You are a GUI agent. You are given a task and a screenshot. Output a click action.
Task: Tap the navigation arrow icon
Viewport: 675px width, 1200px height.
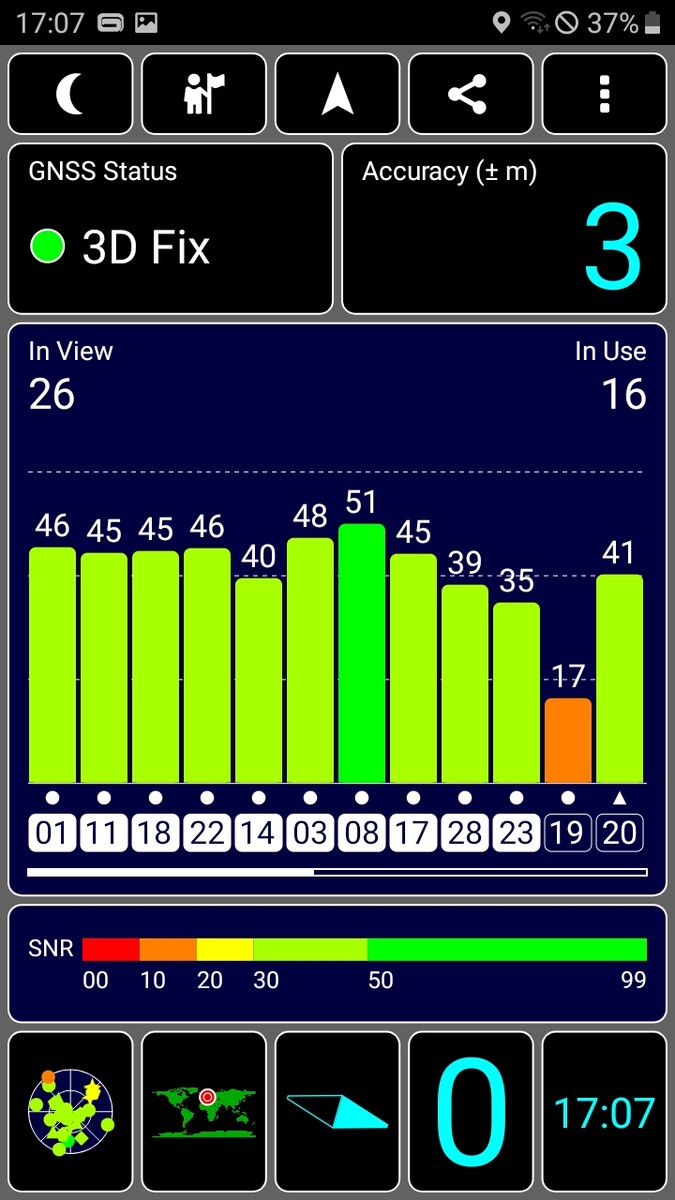pos(337,94)
